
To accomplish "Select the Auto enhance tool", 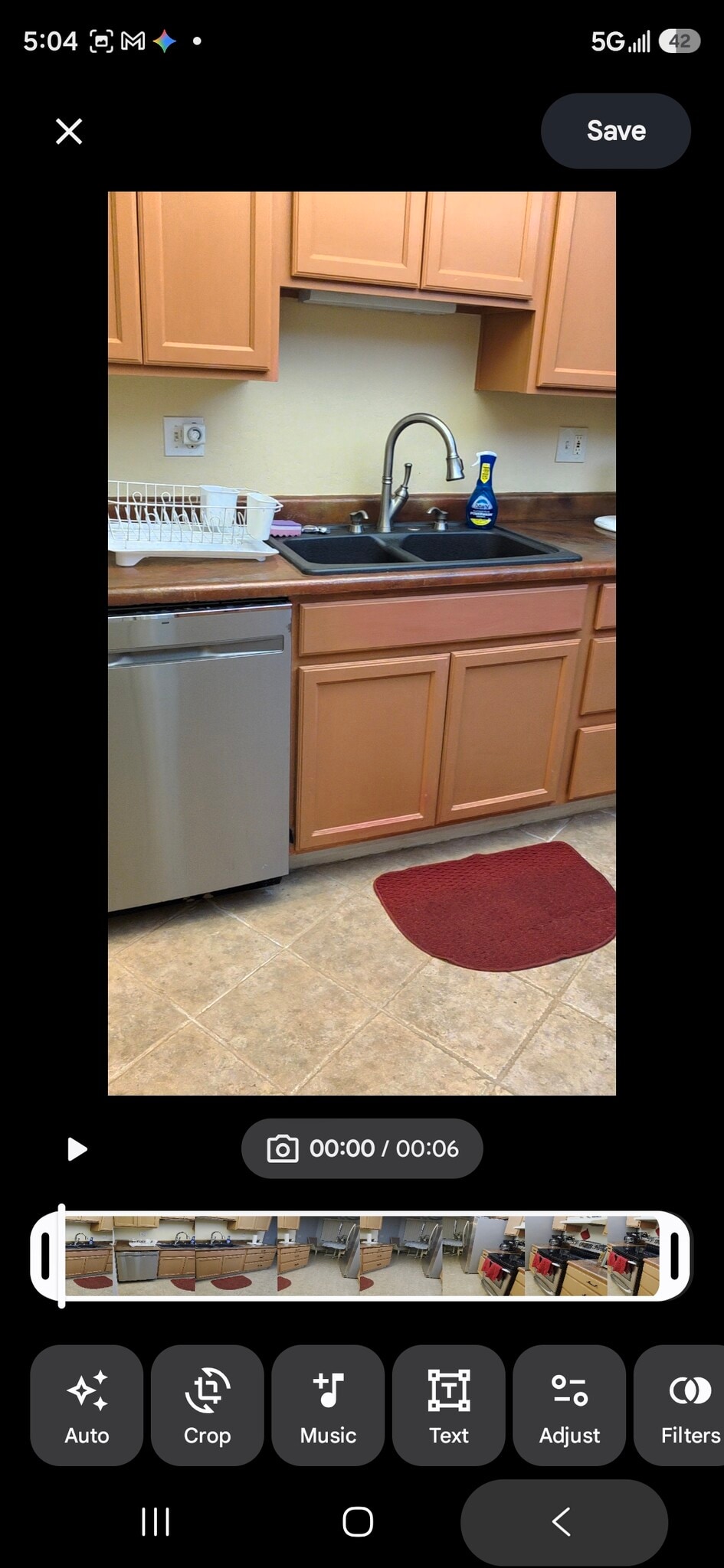I will [87, 1405].
